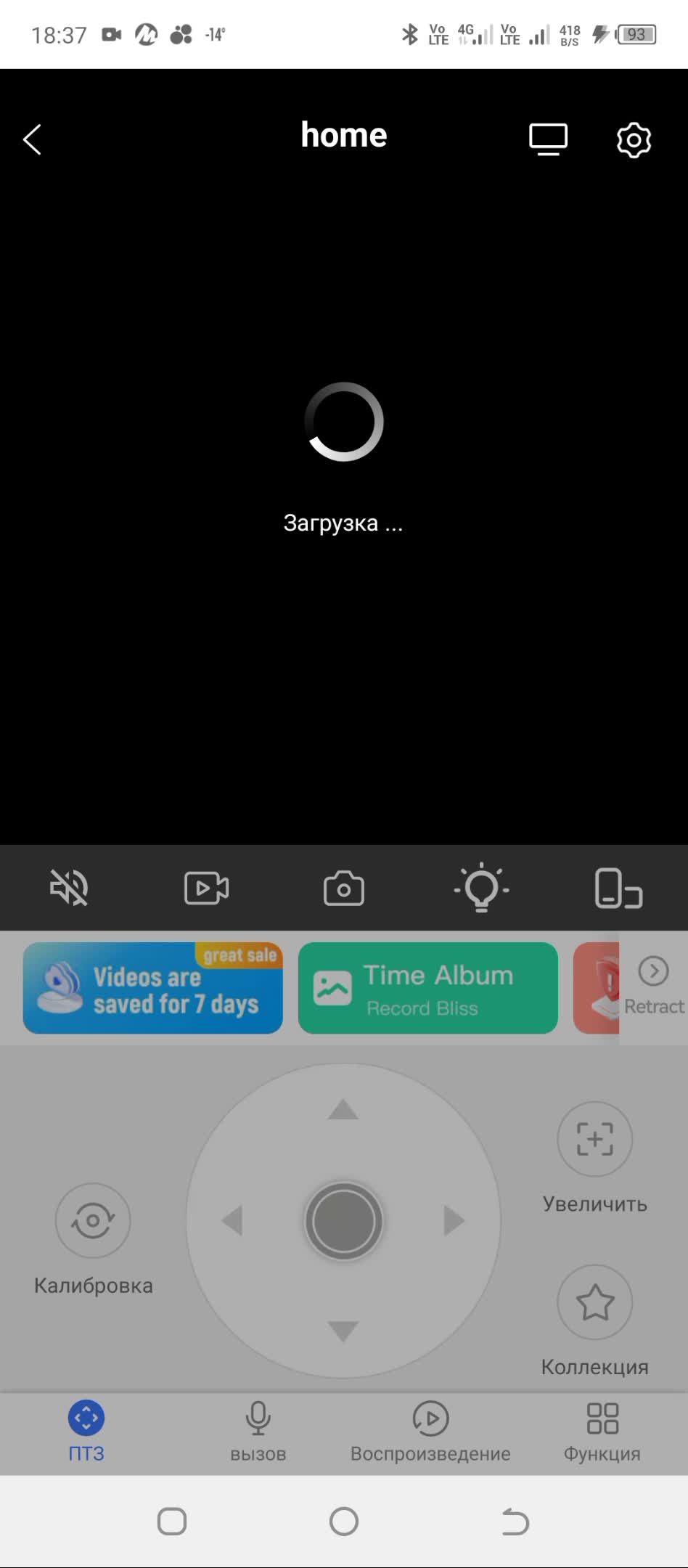The height and width of the screenshot is (1568, 688).
Task: Start Калибровка calibration
Action: tap(93, 1220)
